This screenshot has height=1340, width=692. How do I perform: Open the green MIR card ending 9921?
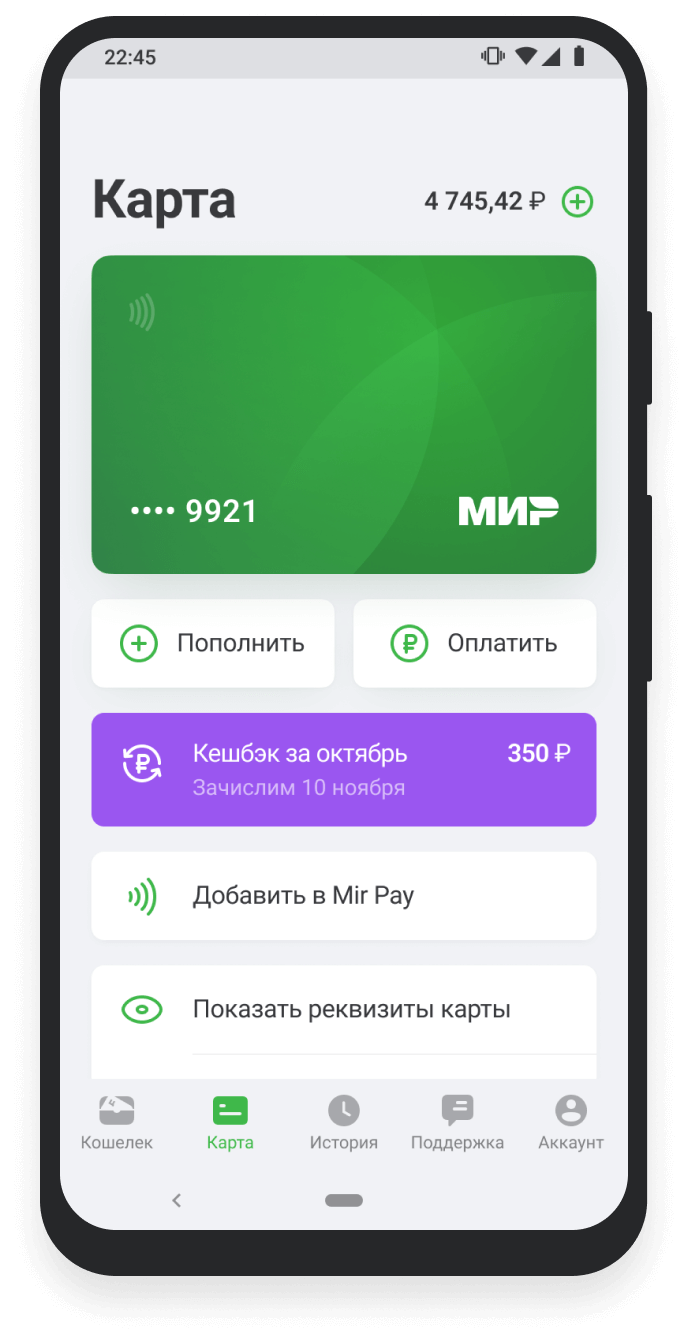tap(343, 414)
